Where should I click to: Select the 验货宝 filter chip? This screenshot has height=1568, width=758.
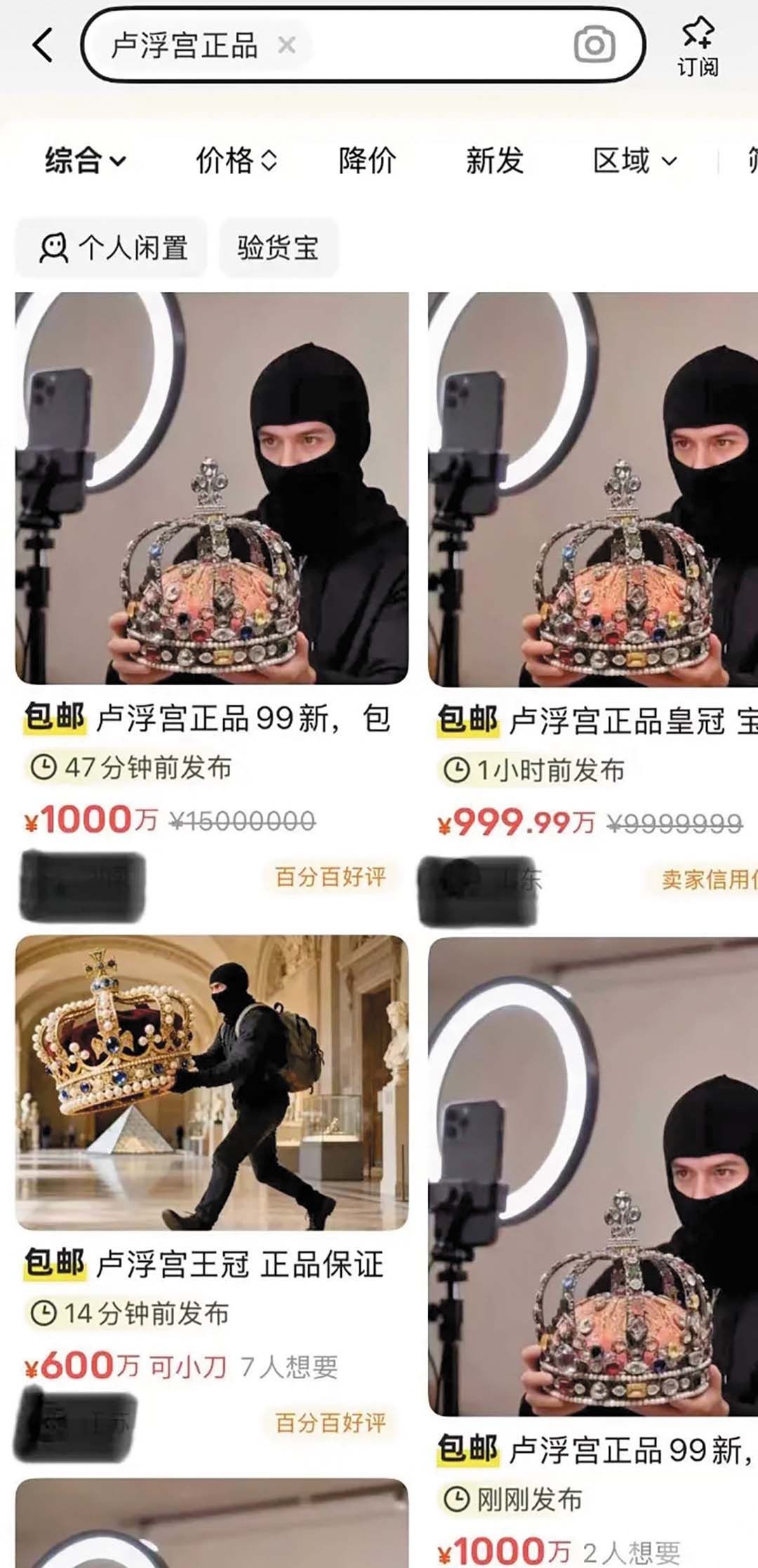[x=278, y=248]
